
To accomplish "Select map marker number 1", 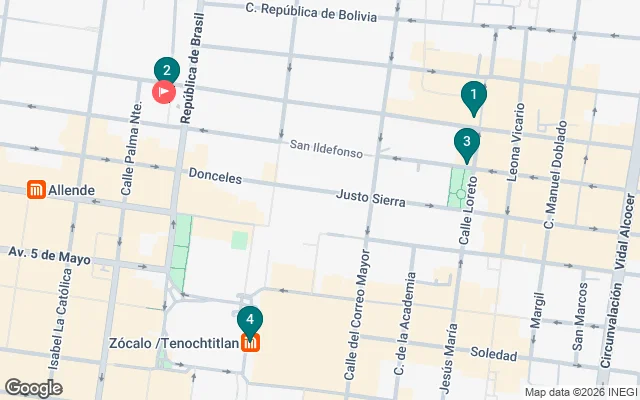I will 473,96.
